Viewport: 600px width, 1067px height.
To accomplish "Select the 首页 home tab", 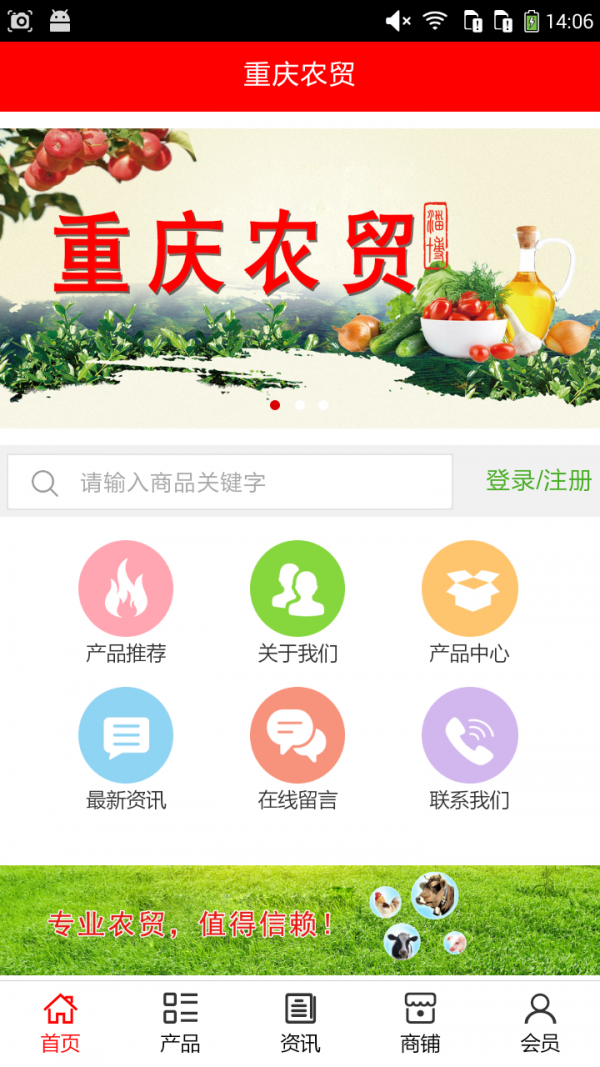I will (x=60, y=1022).
